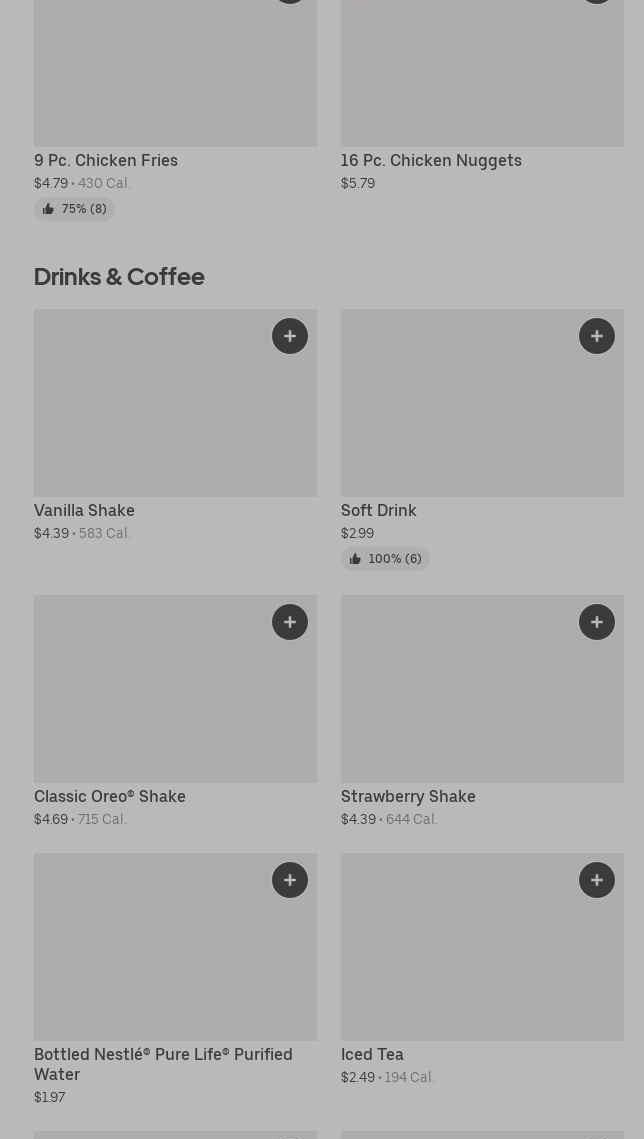Add Vanilla Shake to the cart
The image size is (644, 1139).
coord(290,336)
